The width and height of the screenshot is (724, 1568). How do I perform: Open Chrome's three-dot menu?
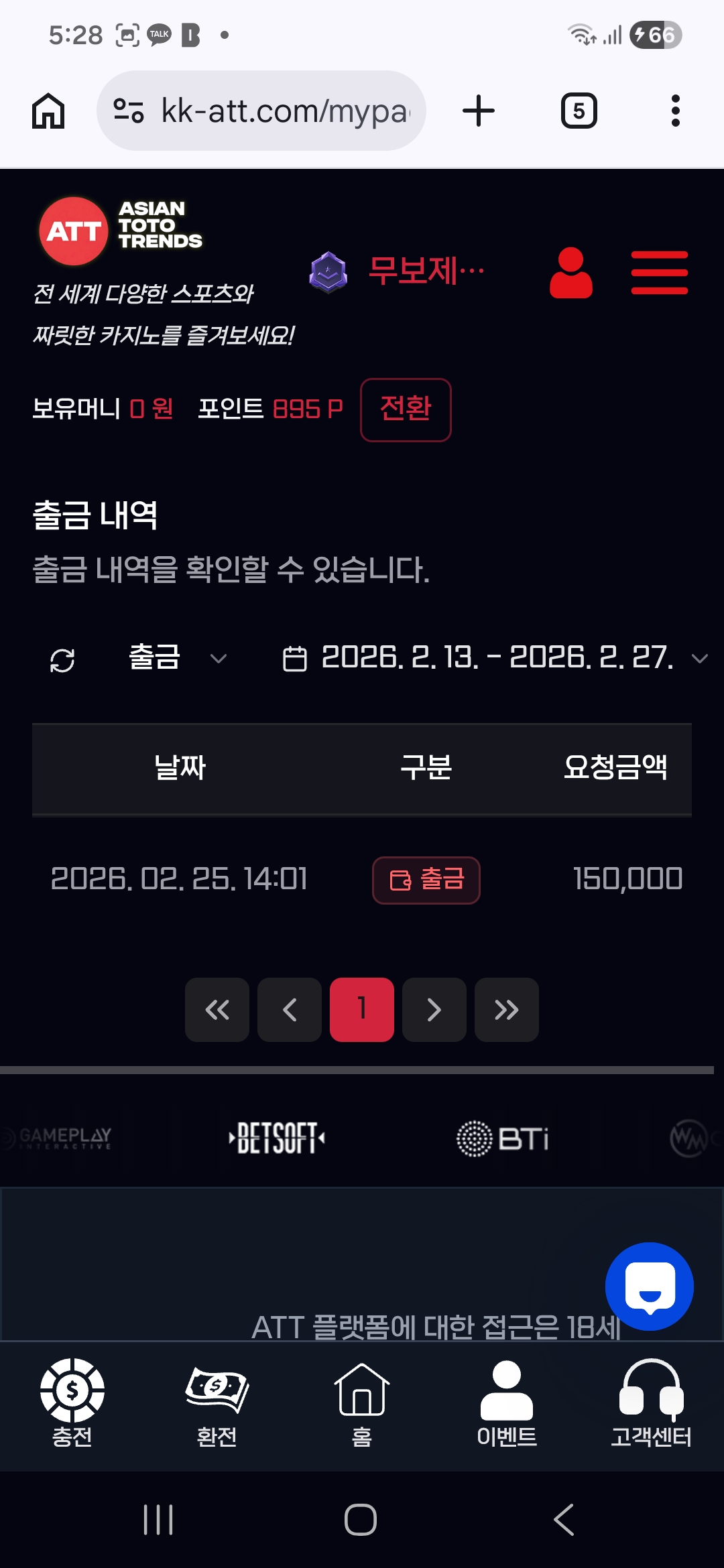click(x=675, y=110)
